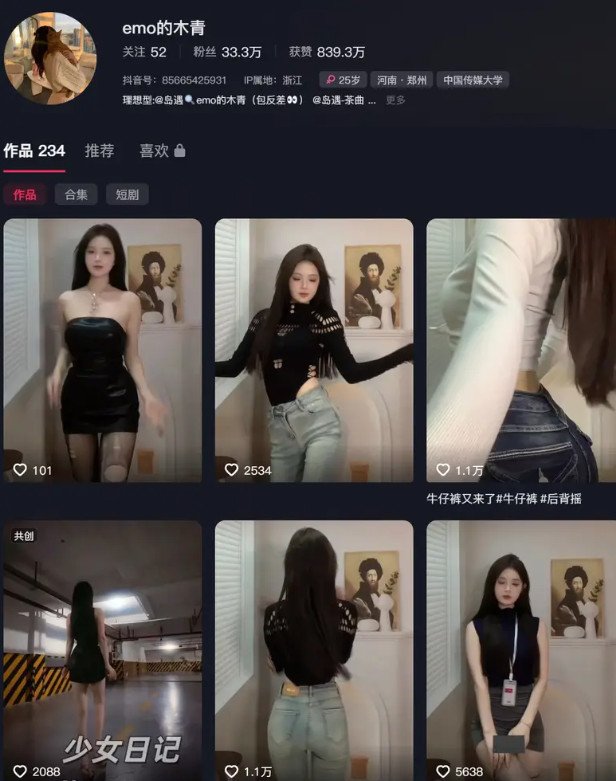Select the 合集 filter chip
Viewport: 616px width, 781px height.
(76, 195)
